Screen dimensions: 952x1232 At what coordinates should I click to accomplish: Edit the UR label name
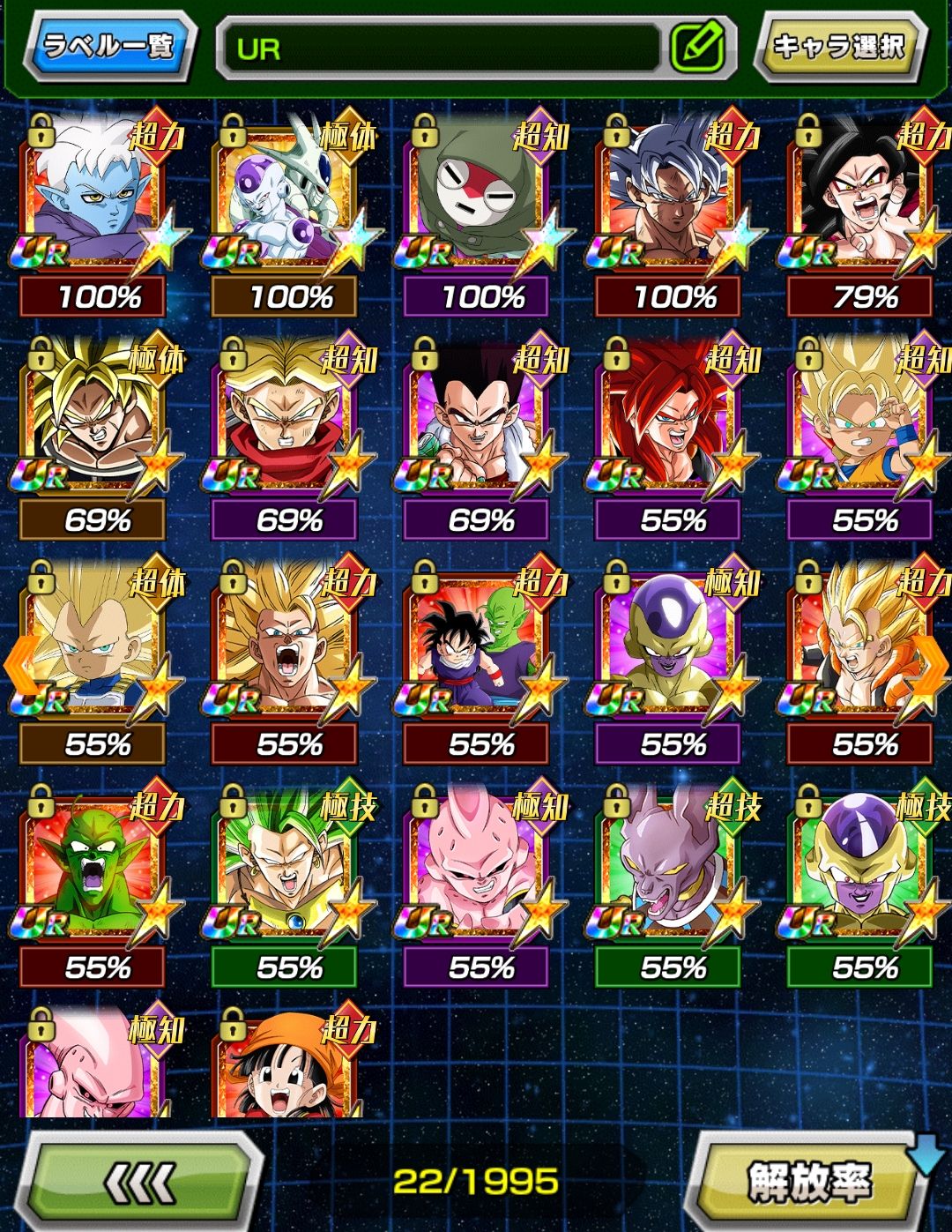[697, 47]
